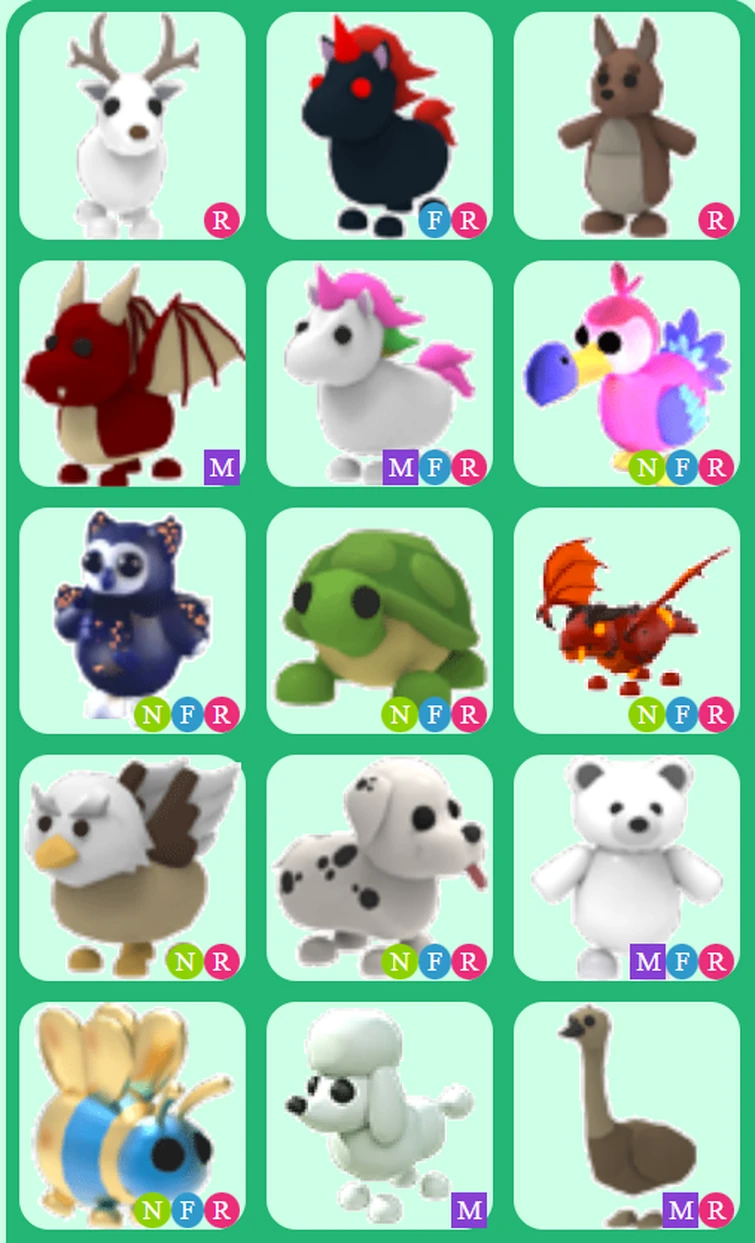Tap the spotted dalmatian dog tile
The width and height of the screenshot is (755, 1243).
point(380,867)
